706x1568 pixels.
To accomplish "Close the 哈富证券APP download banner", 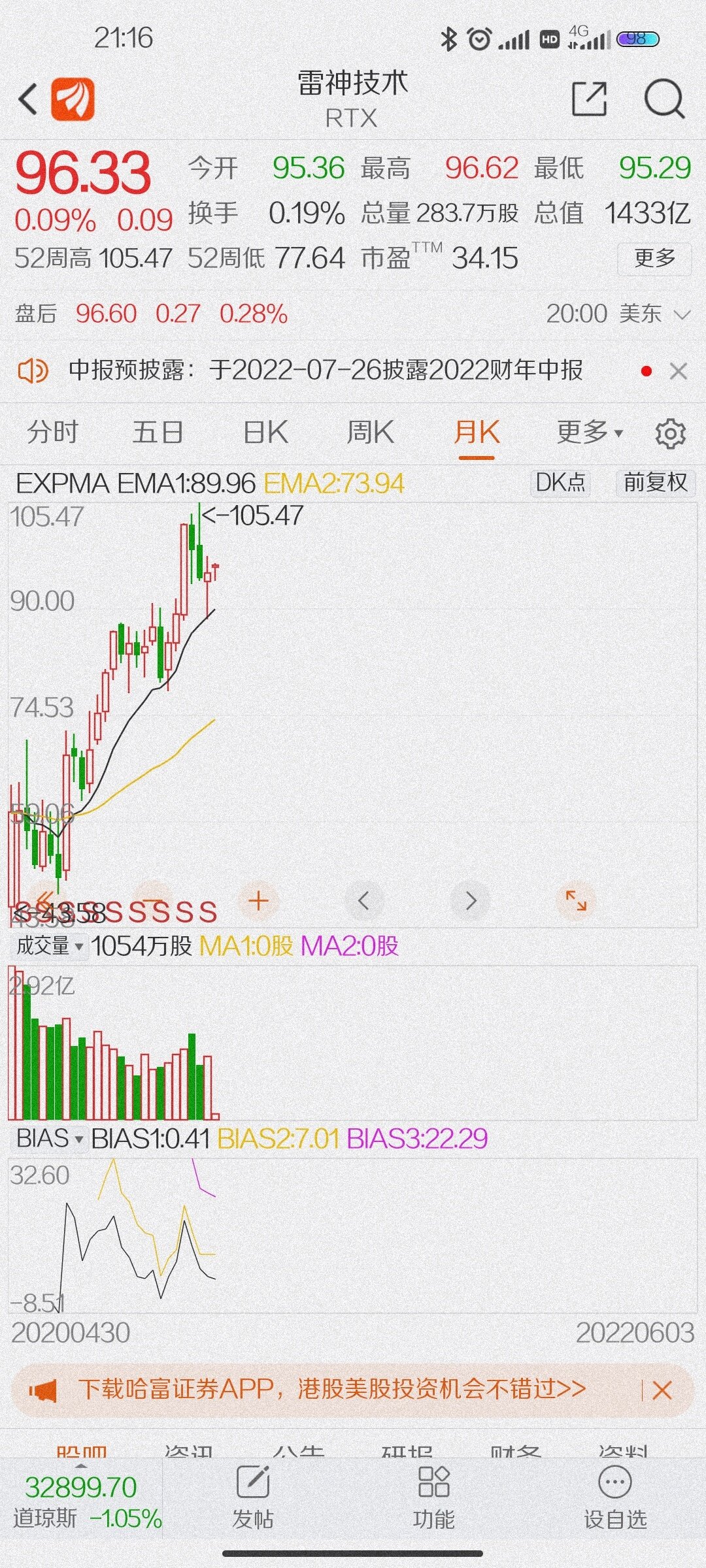I will (662, 1390).
